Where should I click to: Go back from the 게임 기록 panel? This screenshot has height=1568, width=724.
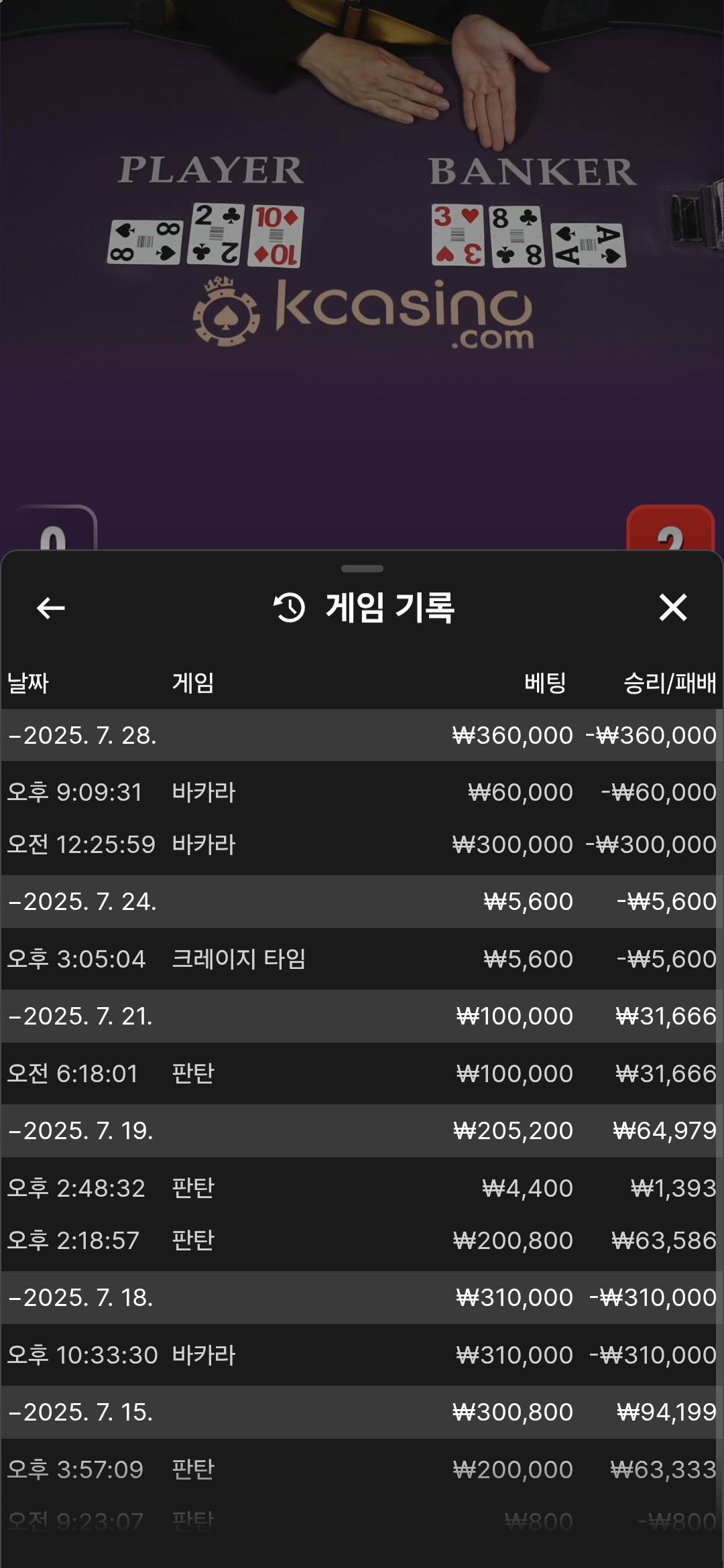click(51, 608)
